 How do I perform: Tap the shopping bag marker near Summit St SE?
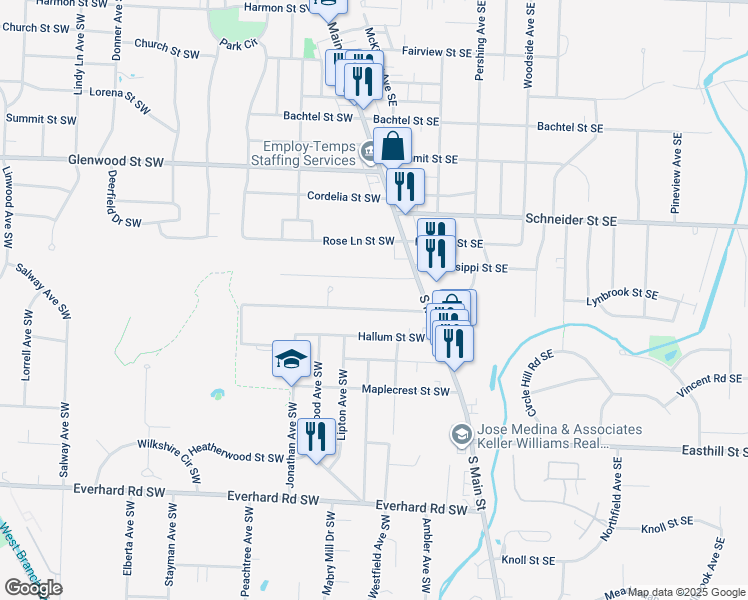tap(393, 146)
